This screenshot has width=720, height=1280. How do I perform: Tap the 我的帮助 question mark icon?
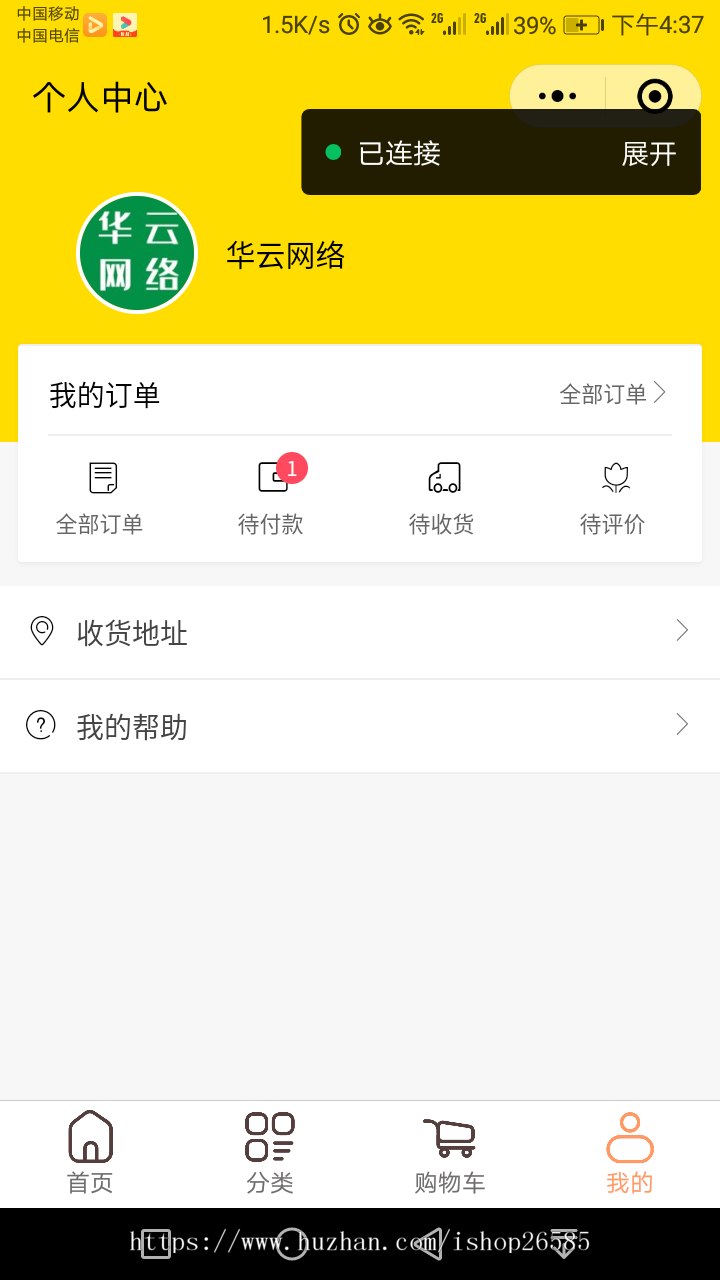pyautogui.click(x=41, y=727)
